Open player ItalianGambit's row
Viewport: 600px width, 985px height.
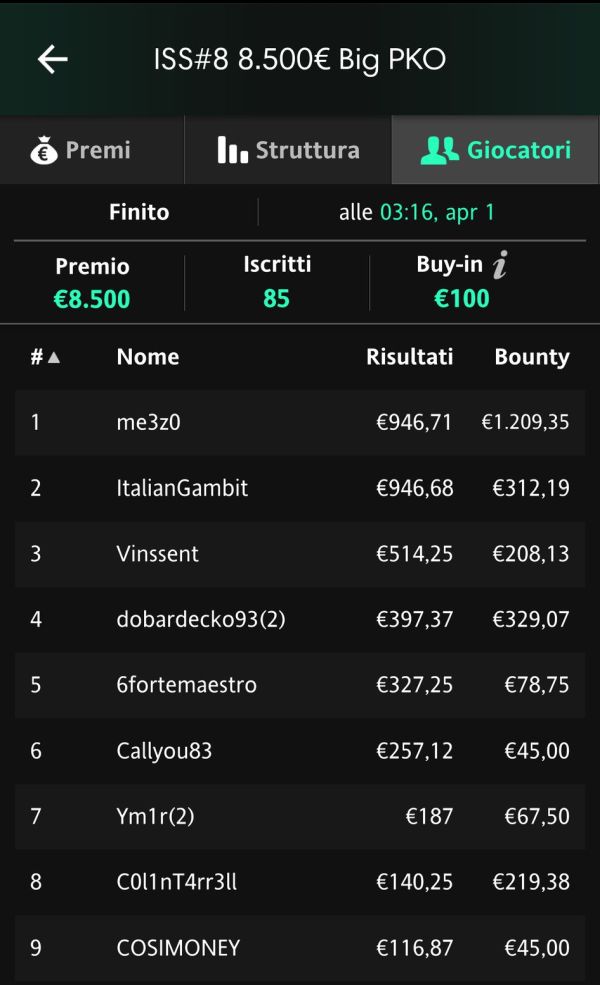300,488
